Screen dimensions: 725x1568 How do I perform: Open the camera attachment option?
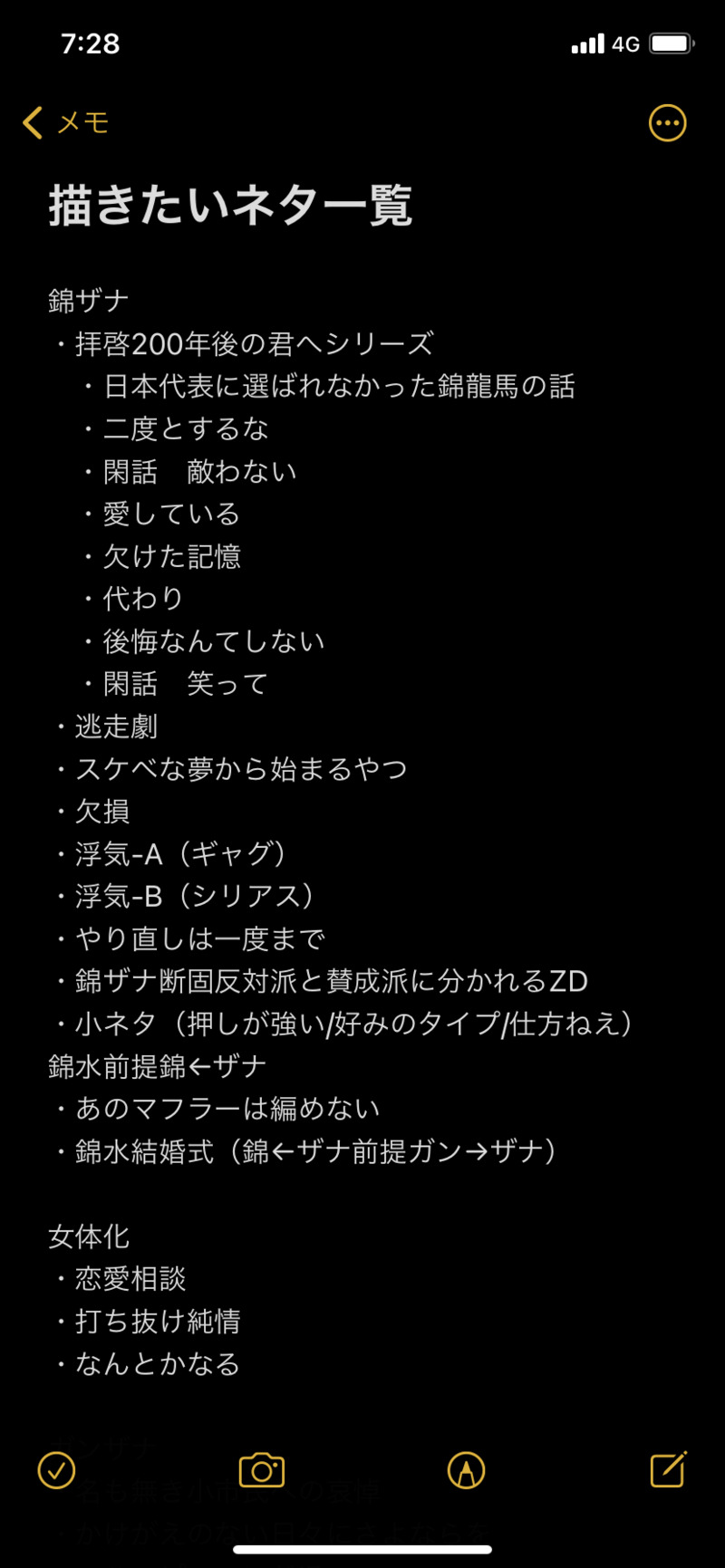pyautogui.click(x=261, y=1469)
